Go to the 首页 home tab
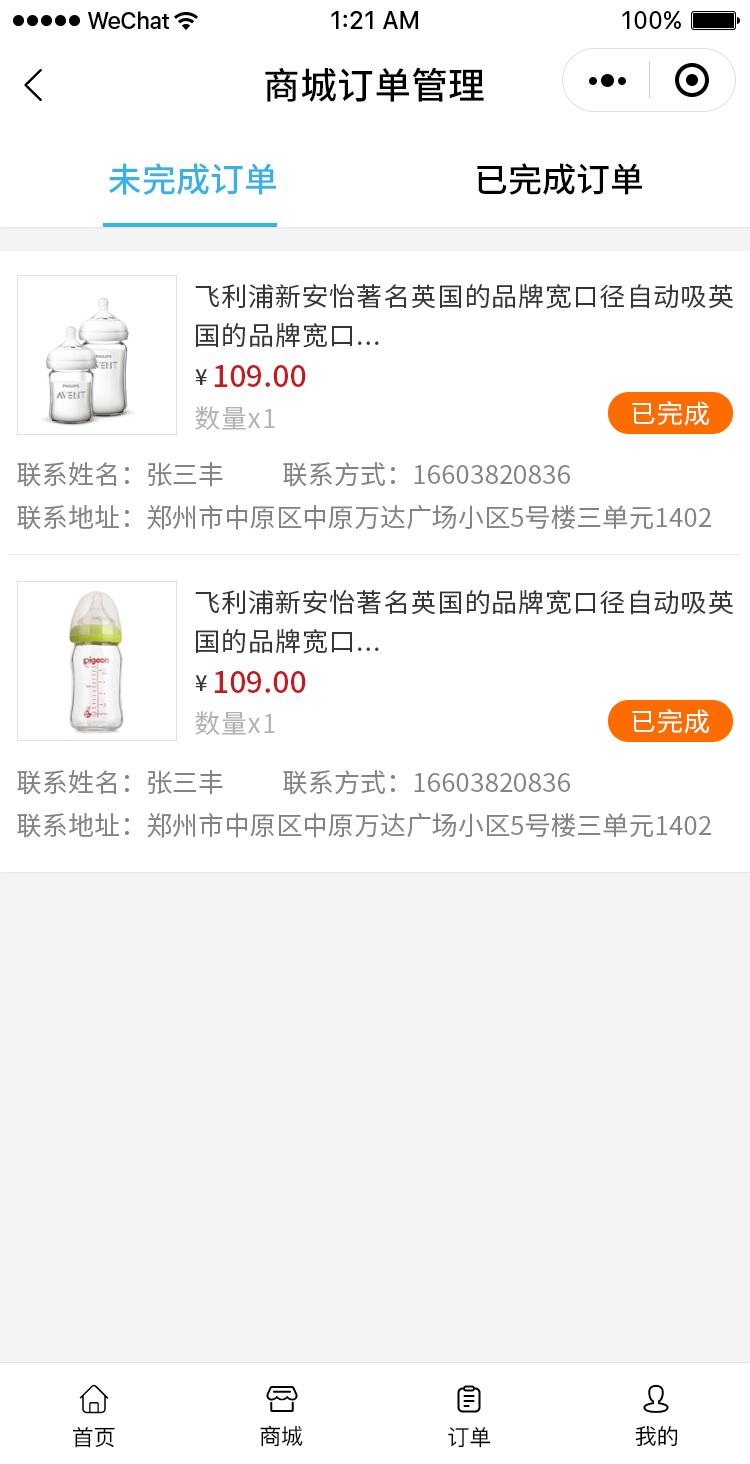The image size is (750, 1464). (x=94, y=1415)
